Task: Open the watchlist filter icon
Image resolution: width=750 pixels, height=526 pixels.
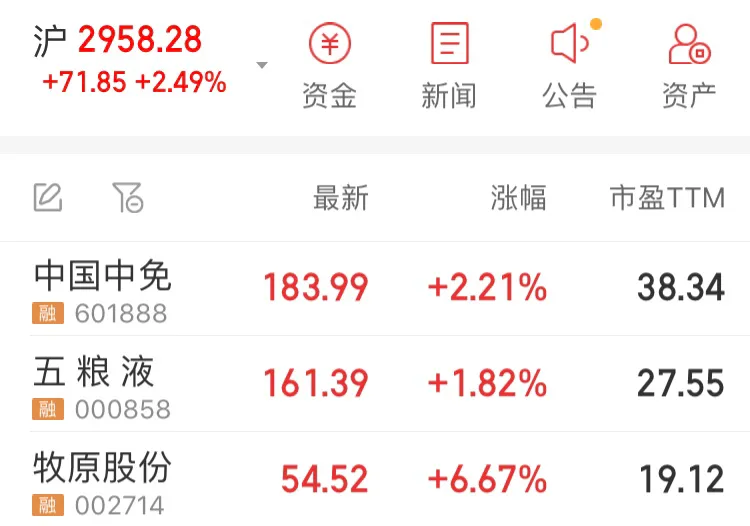Action: pyautogui.click(x=128, y=197)
